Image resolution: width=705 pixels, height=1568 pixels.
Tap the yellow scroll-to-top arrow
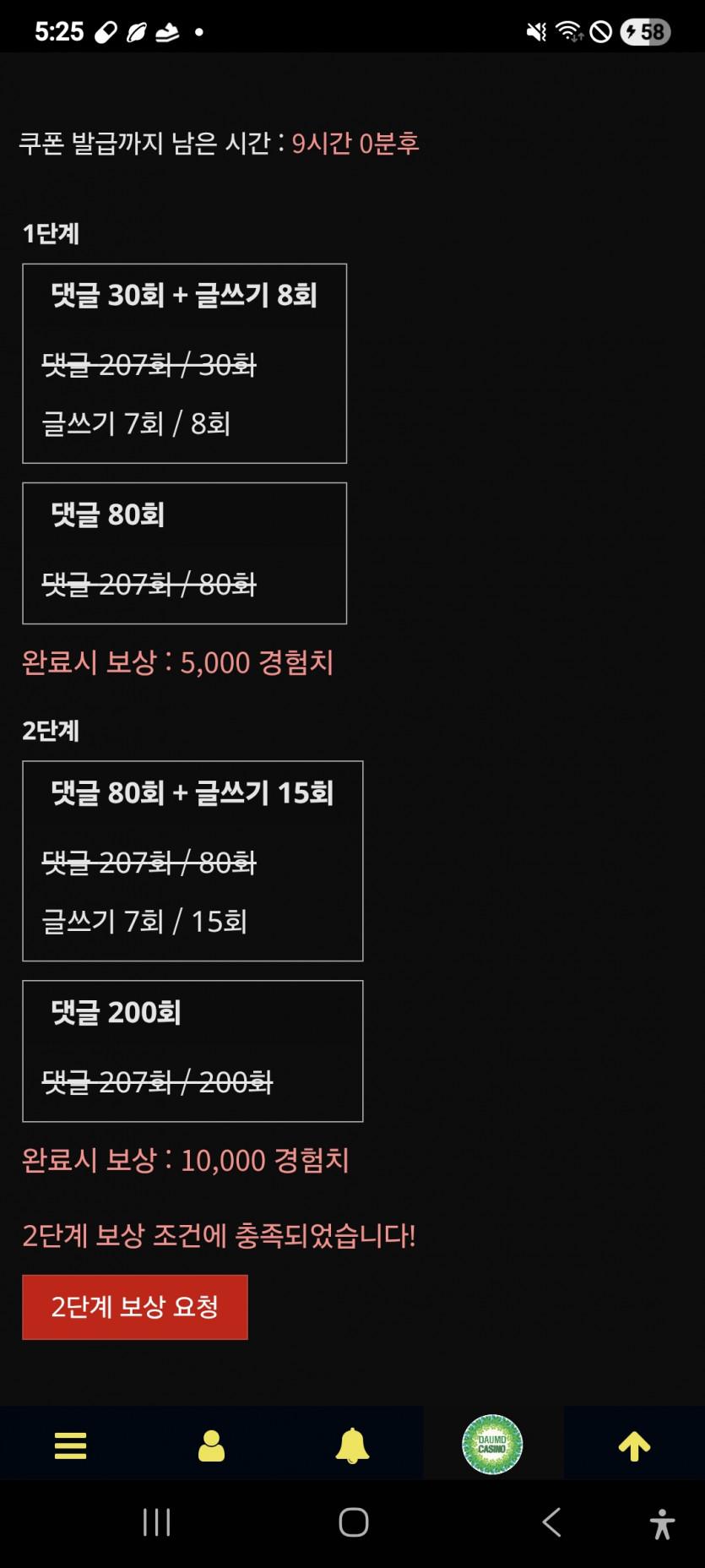tap(635, 1445)
